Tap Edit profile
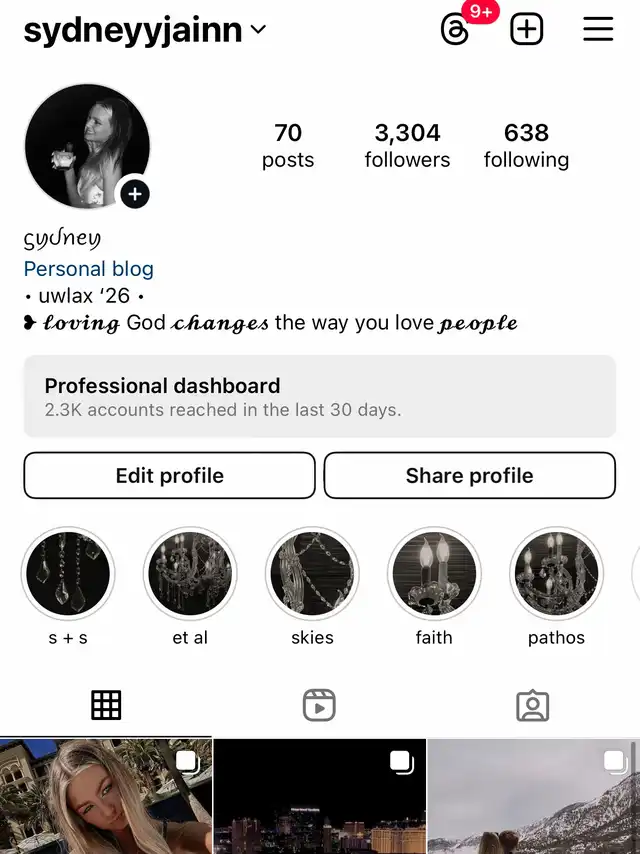Screen dimensions: 640x854 click(169, 476)
